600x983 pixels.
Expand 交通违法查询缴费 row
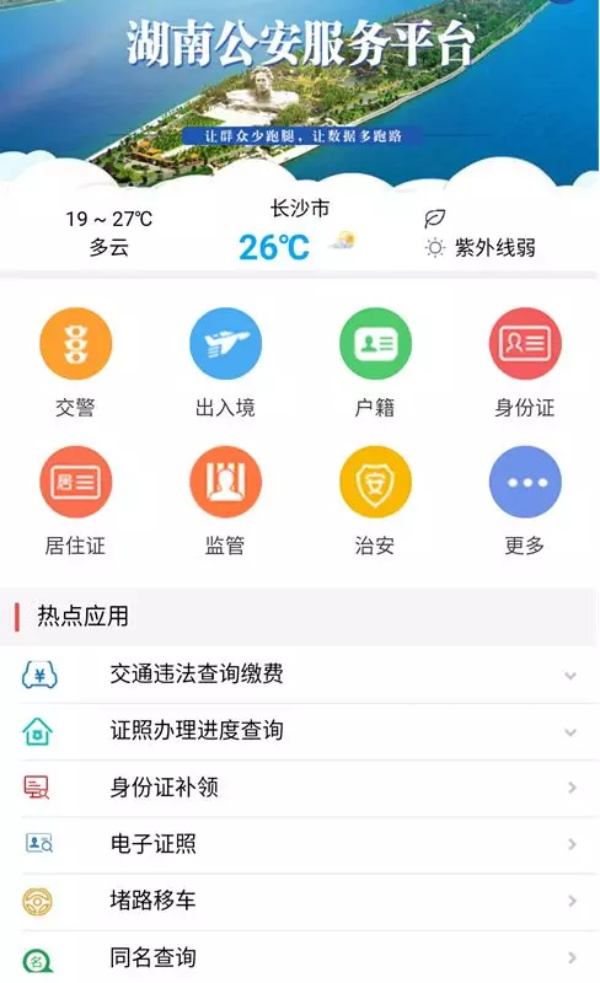point(300,675)
